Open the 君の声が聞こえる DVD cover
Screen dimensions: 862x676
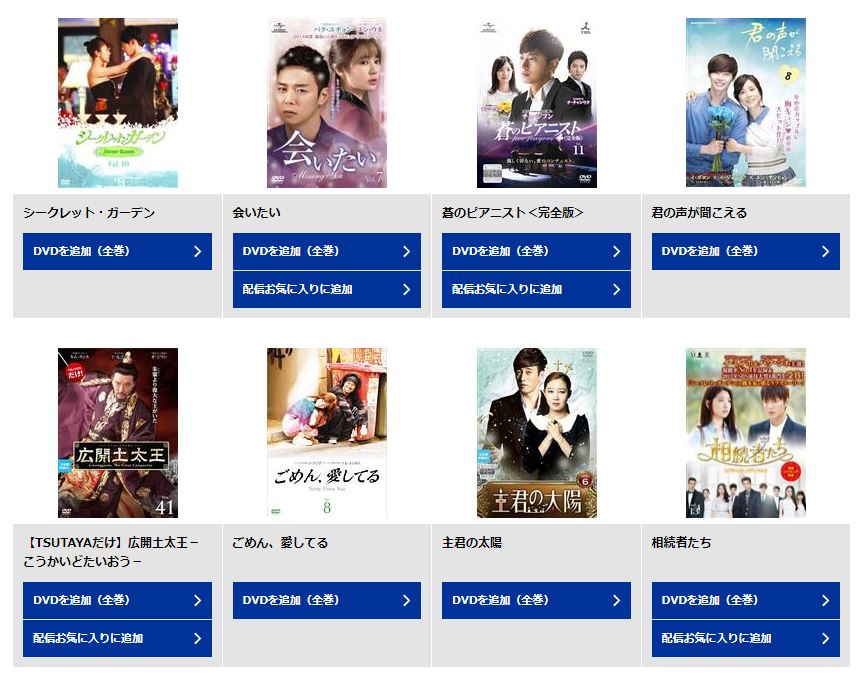(x=745, y=103)
